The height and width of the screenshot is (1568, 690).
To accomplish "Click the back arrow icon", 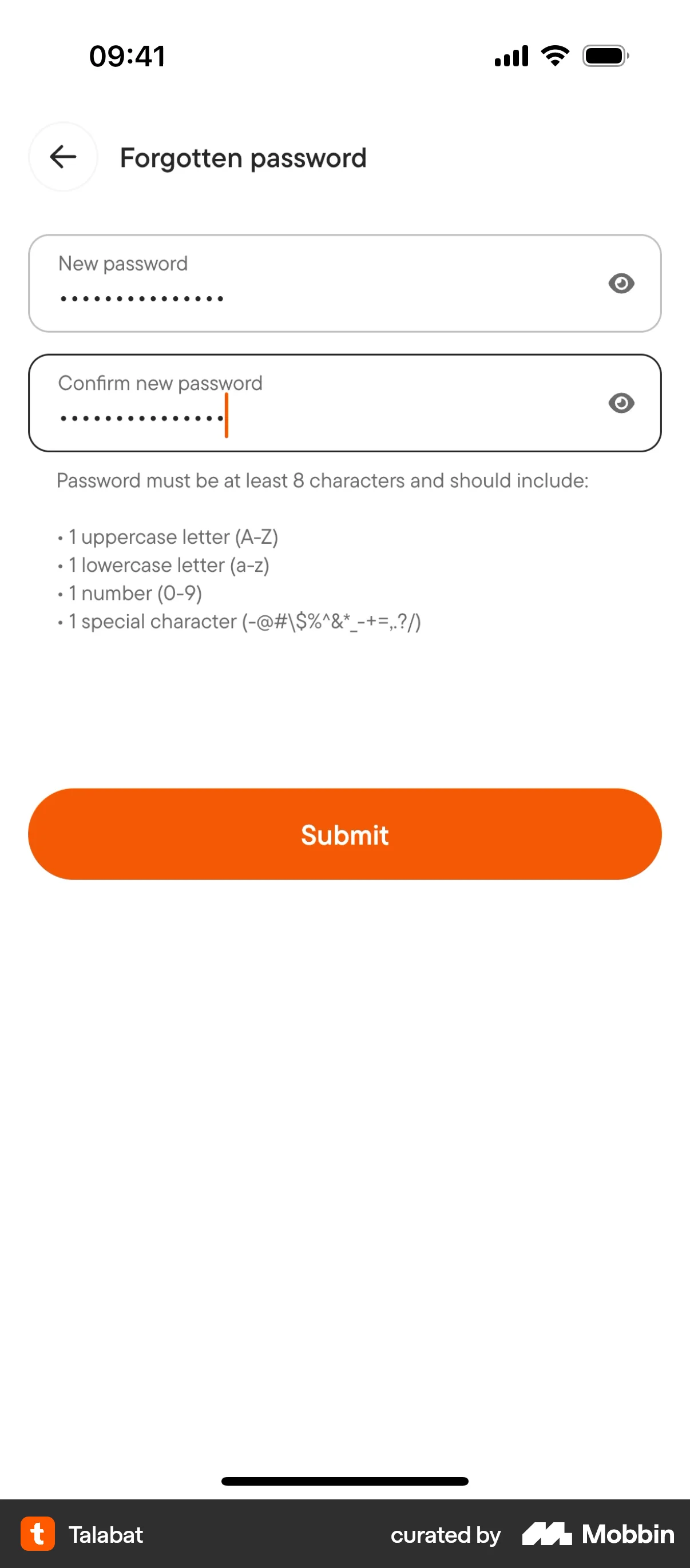I will [x=62, y=157].
